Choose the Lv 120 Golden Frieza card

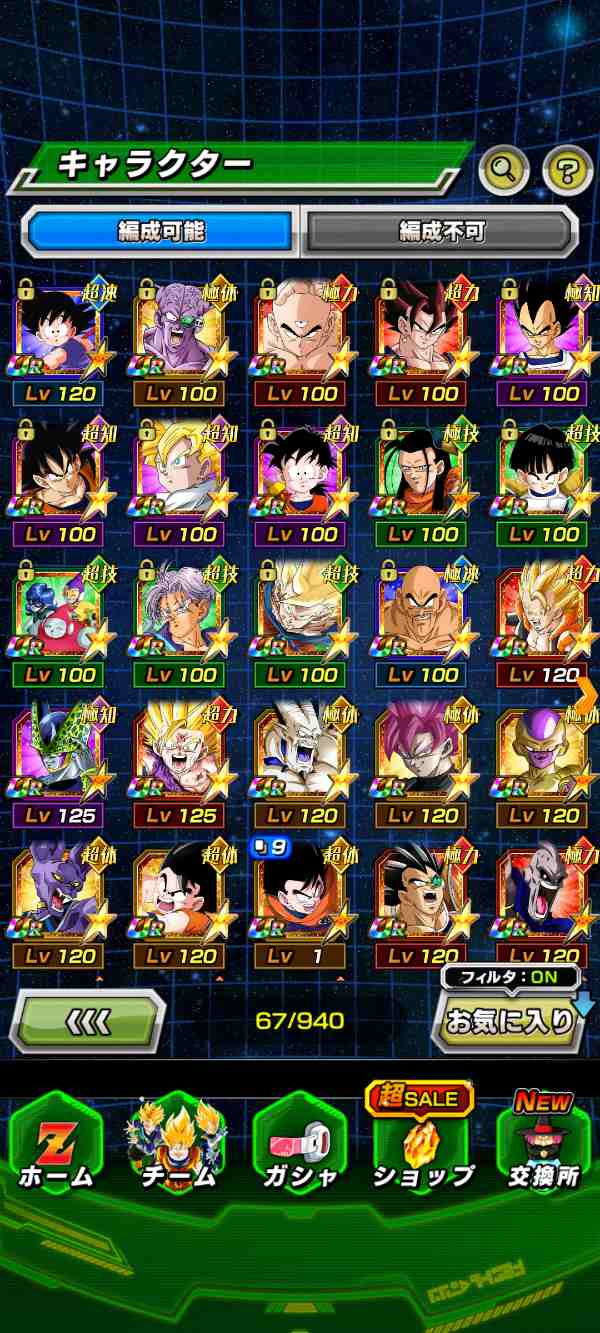[543, 764]
